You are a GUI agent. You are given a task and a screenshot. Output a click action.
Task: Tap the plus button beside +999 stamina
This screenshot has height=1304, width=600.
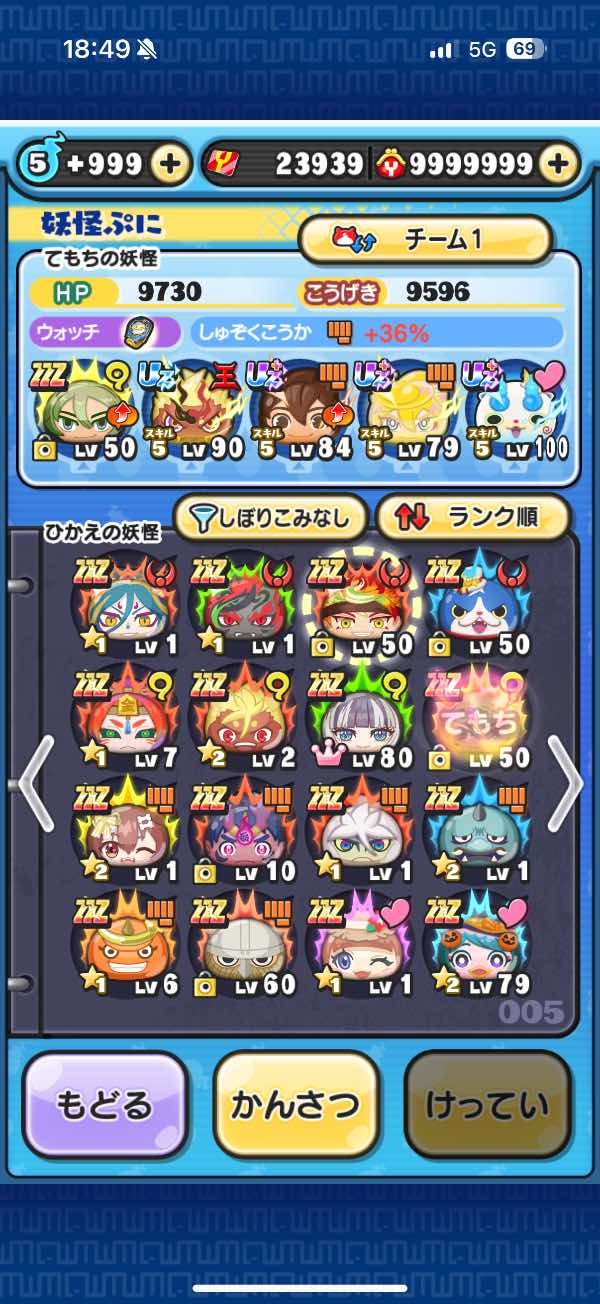170,164
